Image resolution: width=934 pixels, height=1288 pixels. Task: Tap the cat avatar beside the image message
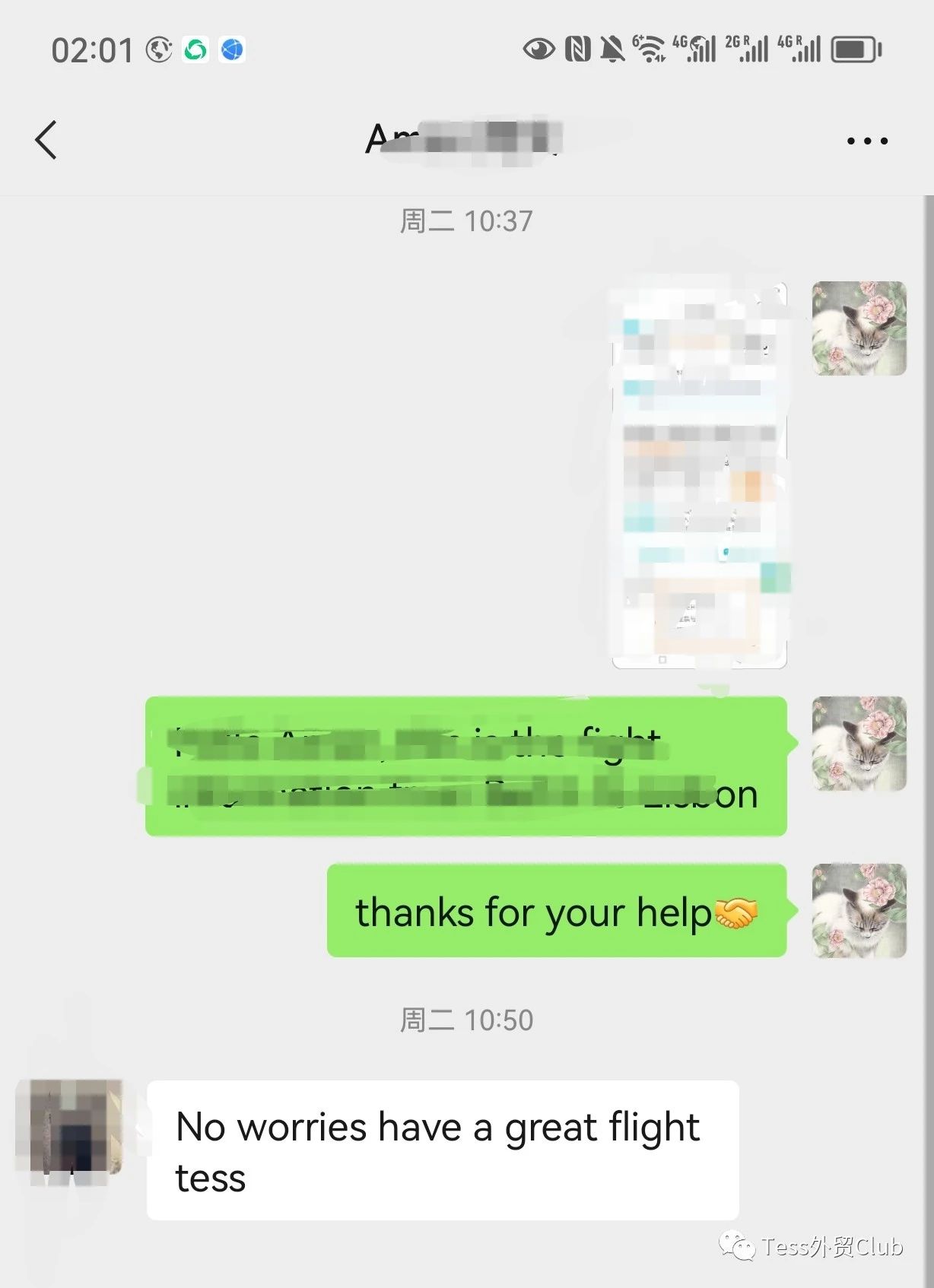(859, 328)
